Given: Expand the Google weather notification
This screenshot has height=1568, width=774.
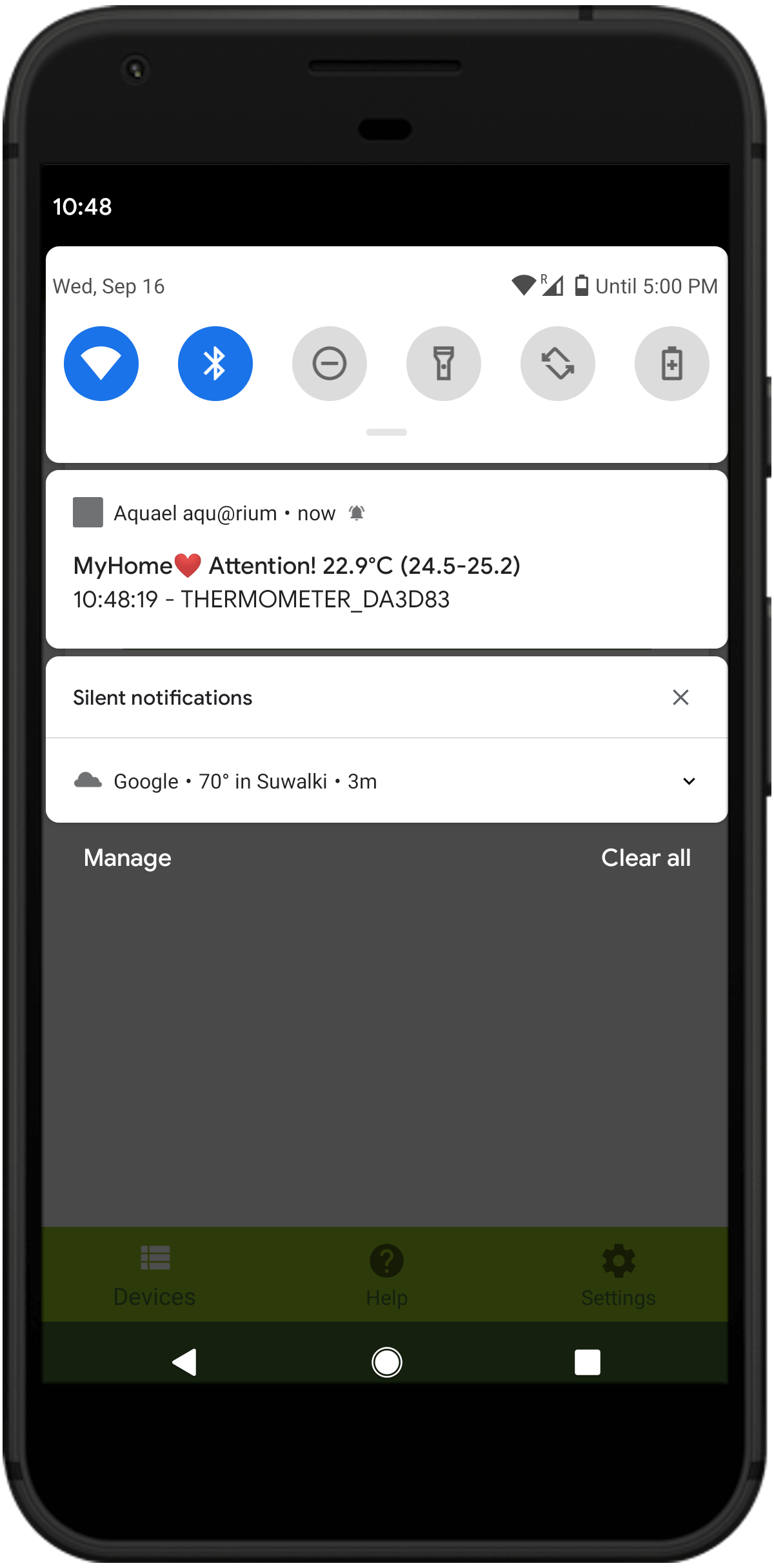Looking at the screenshot, I should [x=689, y=781].
